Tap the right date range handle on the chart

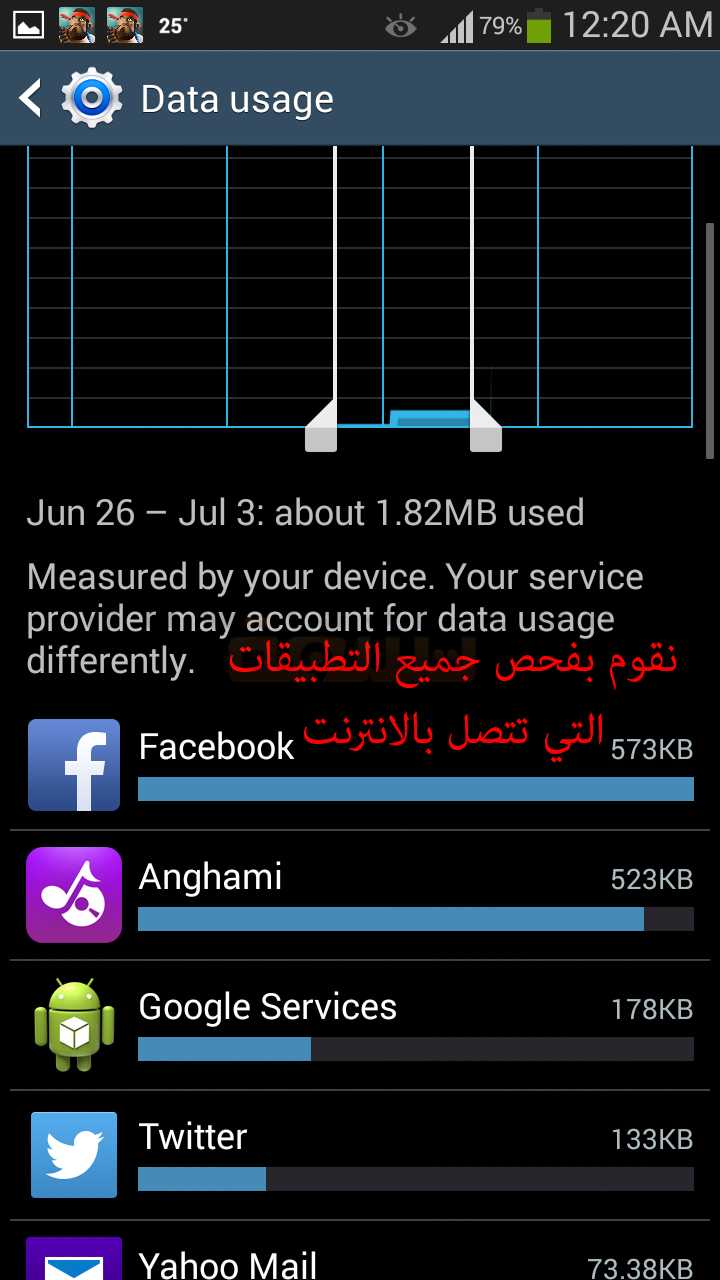[x=485, y=426]
